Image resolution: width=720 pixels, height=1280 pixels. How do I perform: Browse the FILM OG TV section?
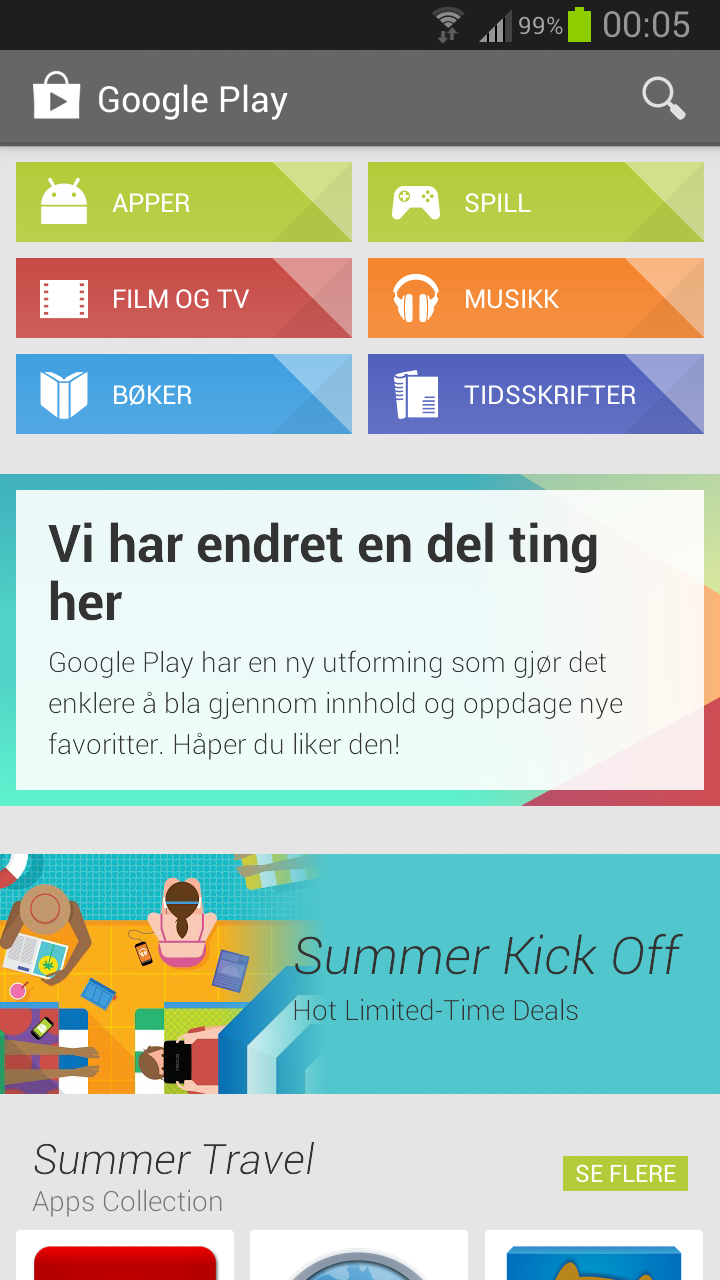[x=184, y=298]
